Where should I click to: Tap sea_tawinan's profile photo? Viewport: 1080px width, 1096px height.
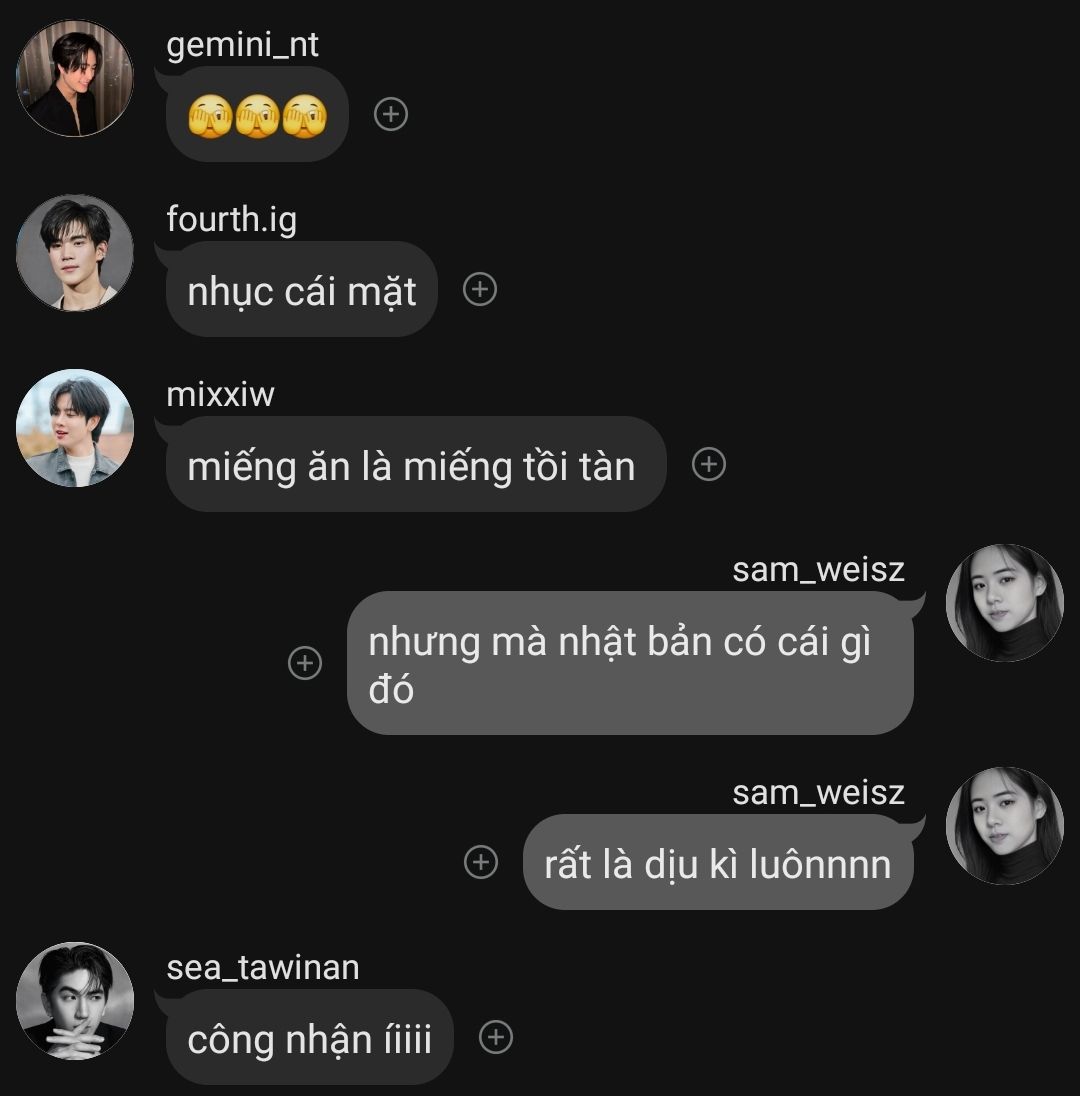click(75, 1001)
